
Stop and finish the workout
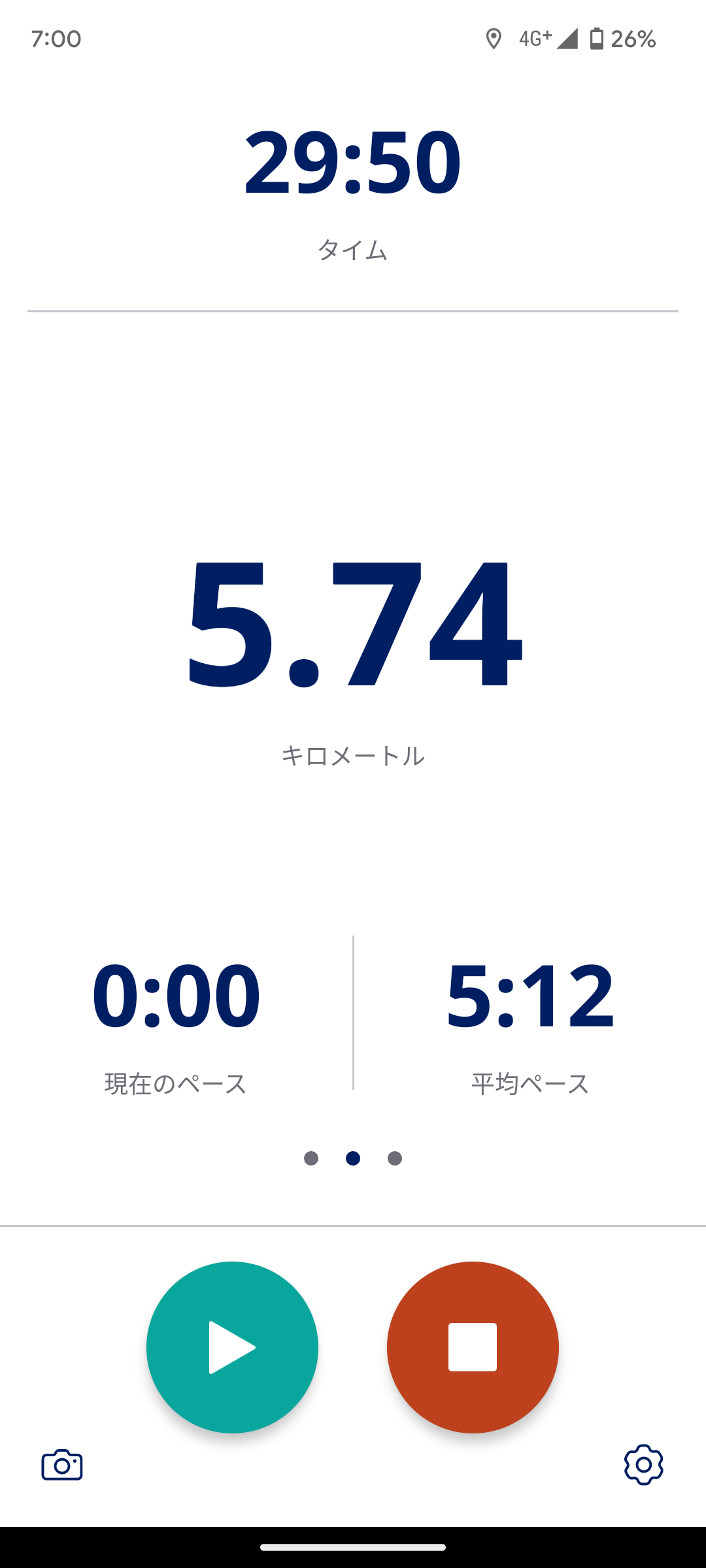(x=473, y=1347)
